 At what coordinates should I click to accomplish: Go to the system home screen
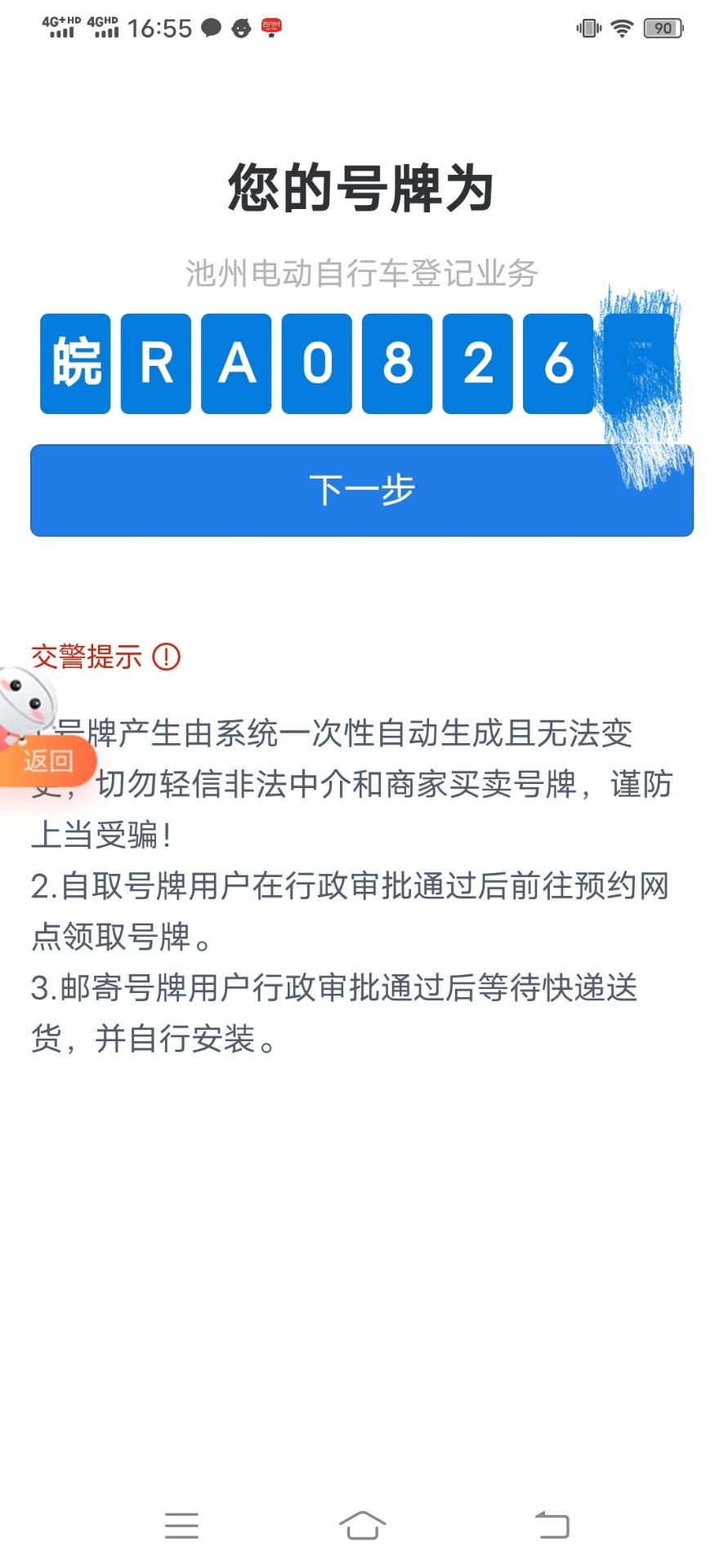tap(362, 1525)
